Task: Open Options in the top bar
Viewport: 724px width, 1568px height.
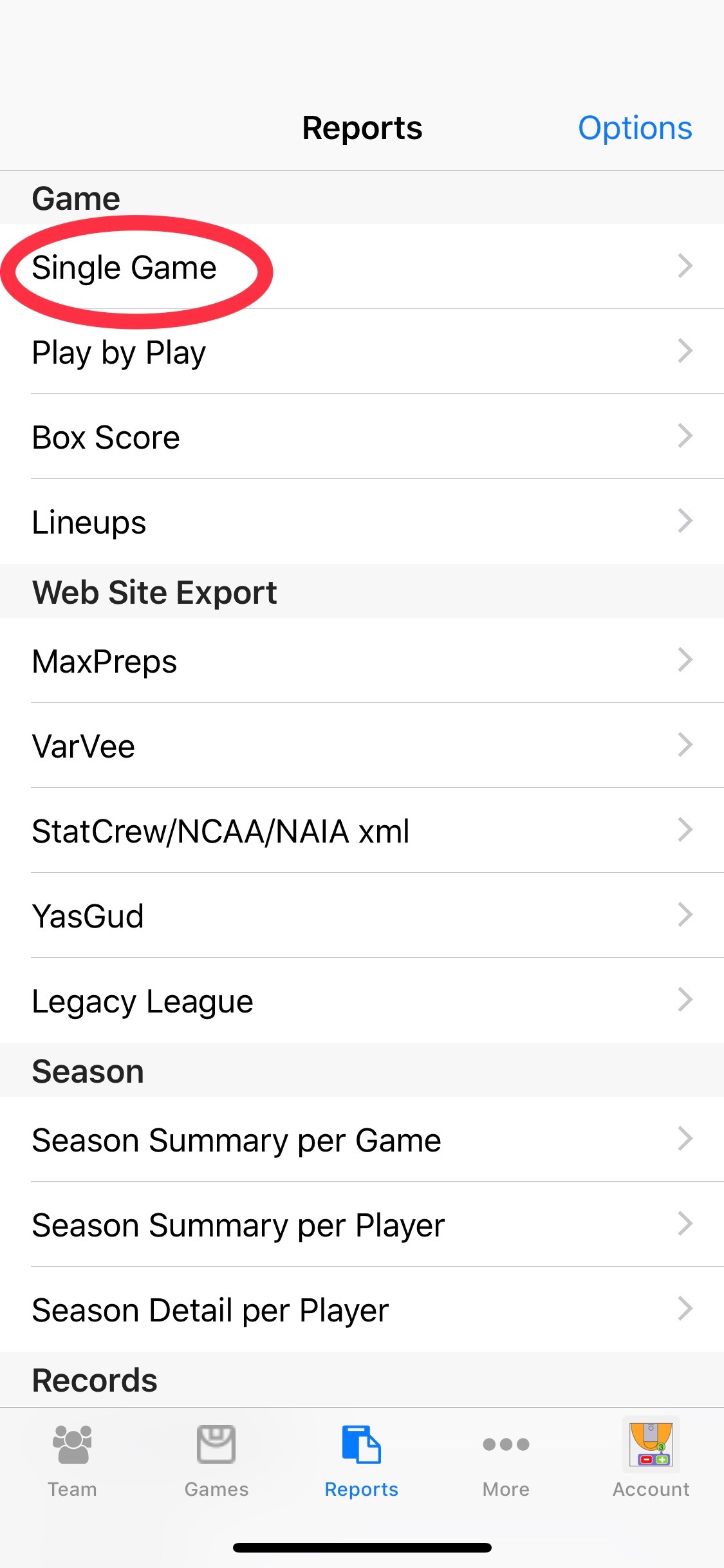Action: tap(635, 128)
